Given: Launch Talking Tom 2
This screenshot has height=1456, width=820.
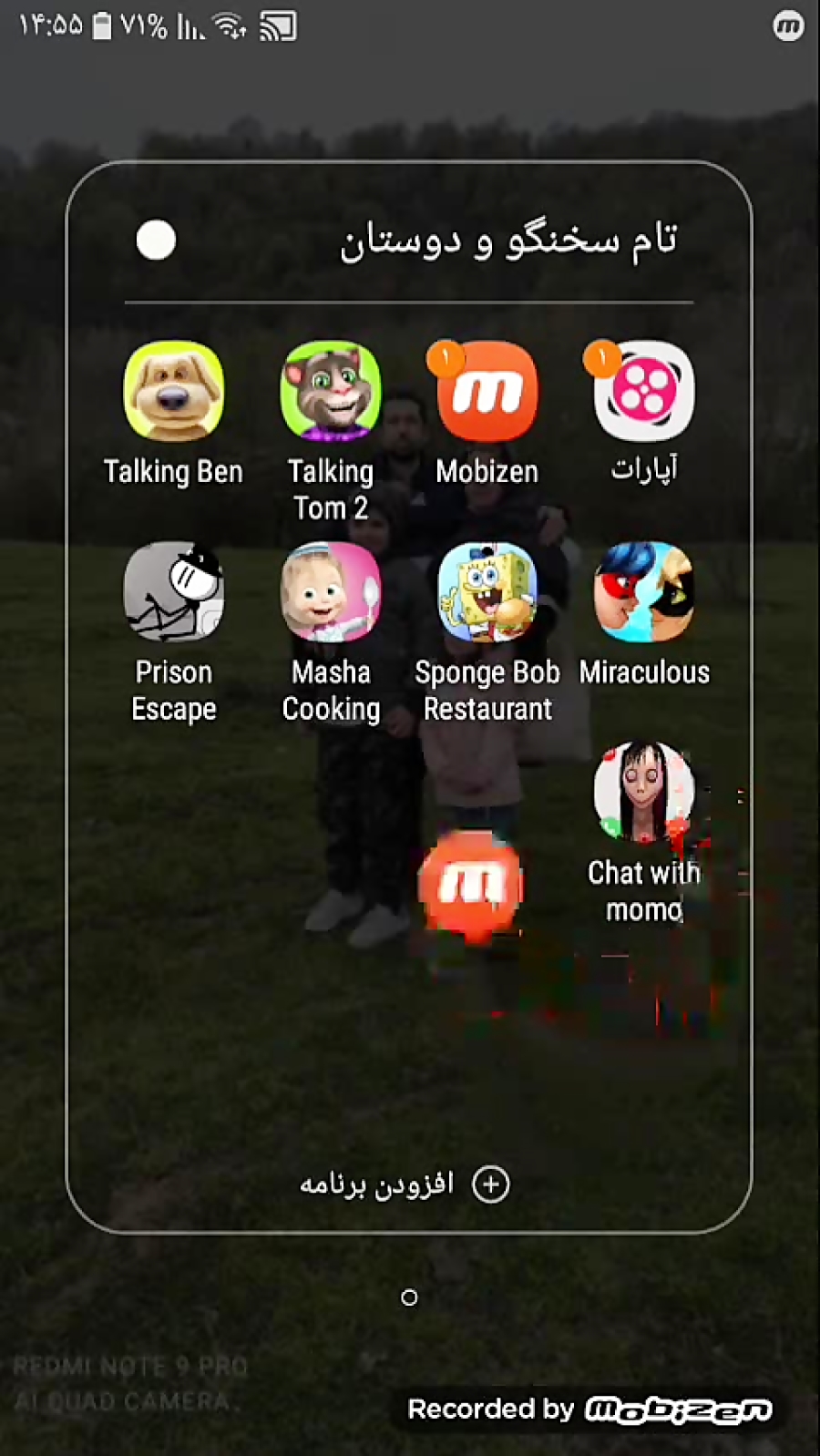Looking at the screenshot, I should [x=330, y=392].
